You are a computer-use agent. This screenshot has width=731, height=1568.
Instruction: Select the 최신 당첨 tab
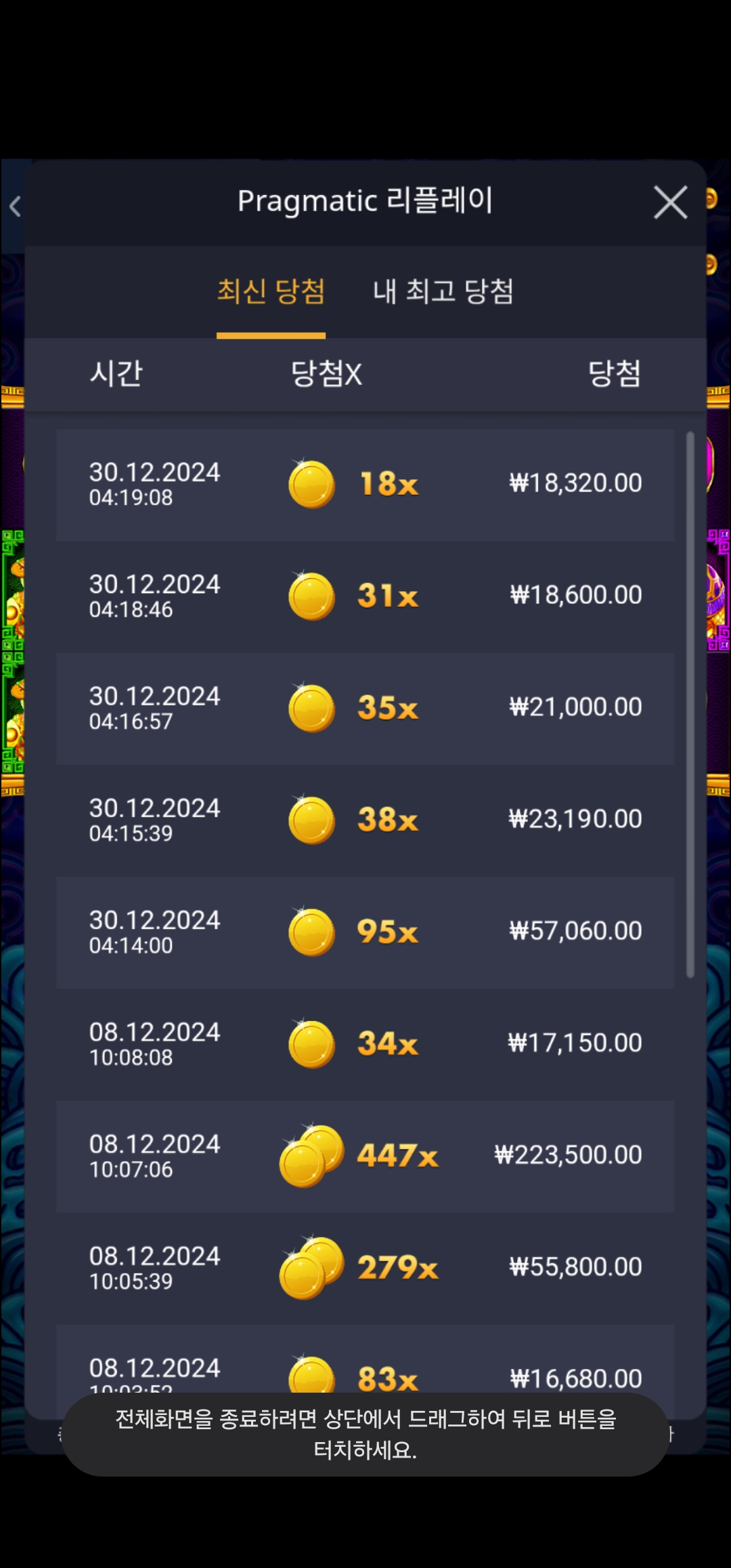(271, 292)
